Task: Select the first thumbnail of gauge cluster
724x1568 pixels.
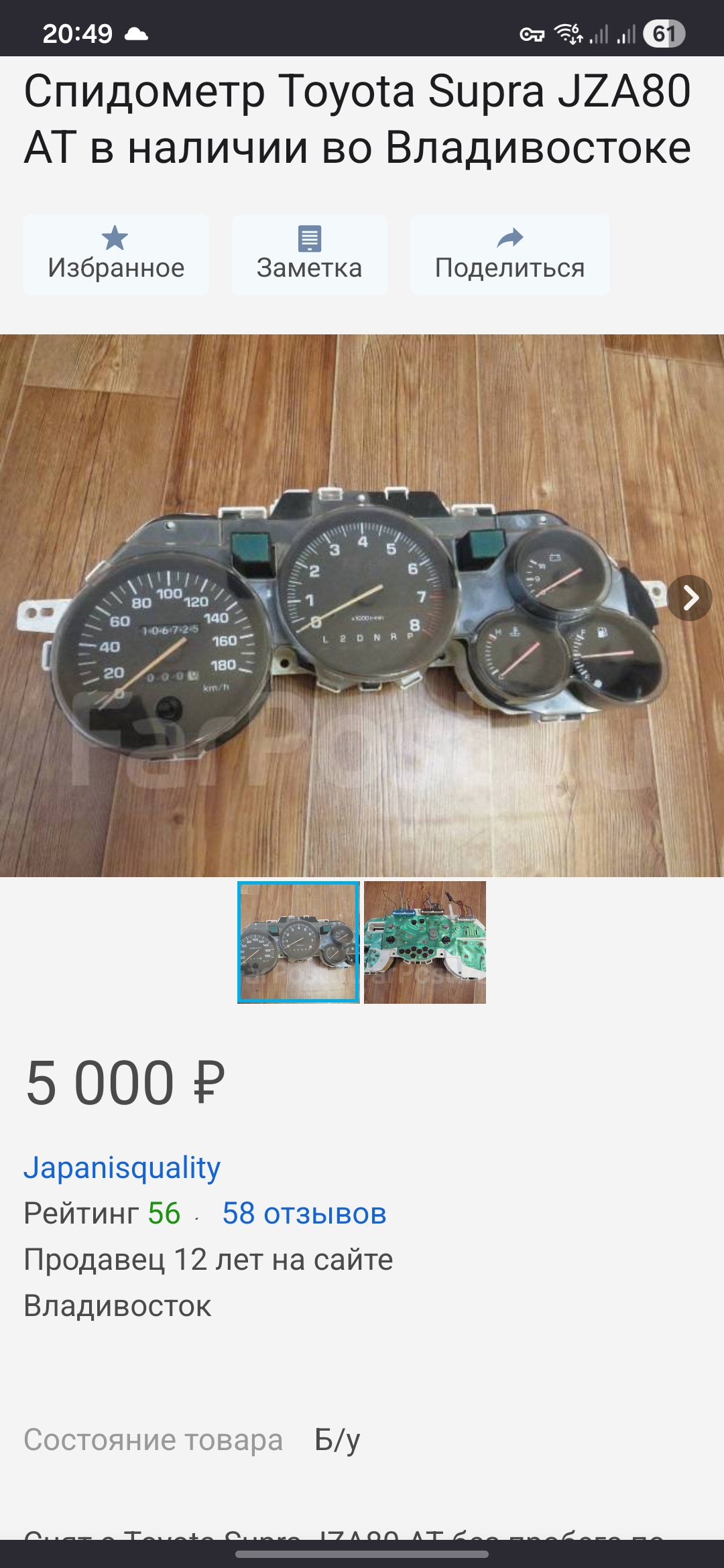Action: pos(298,942)
